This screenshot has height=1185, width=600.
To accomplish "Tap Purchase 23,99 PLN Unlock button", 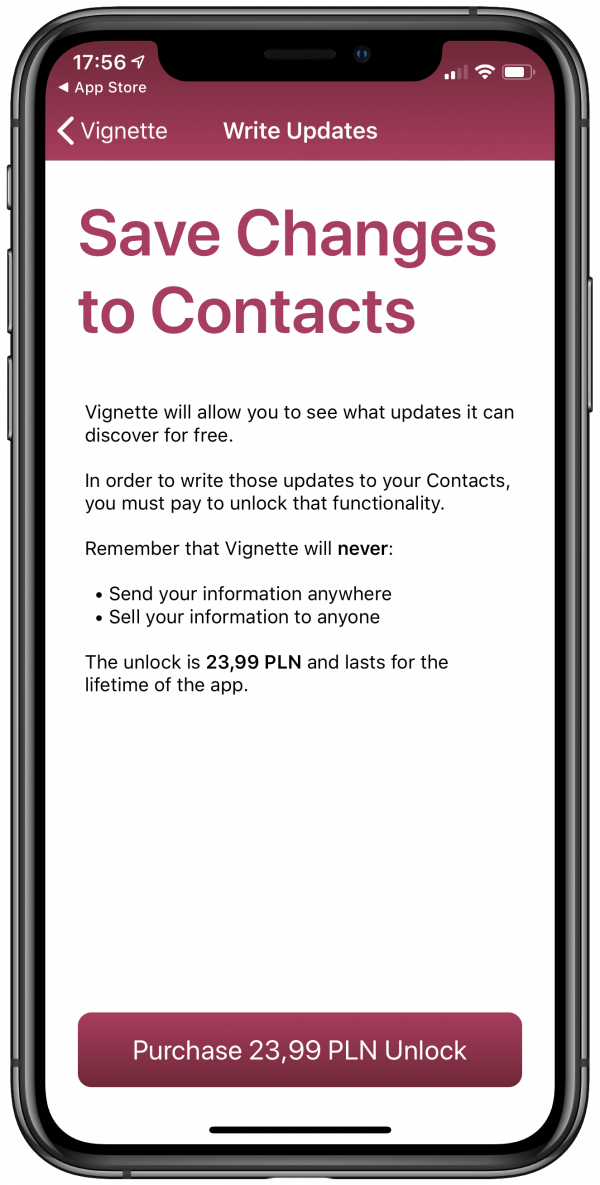I will (x=300, y=1050).
